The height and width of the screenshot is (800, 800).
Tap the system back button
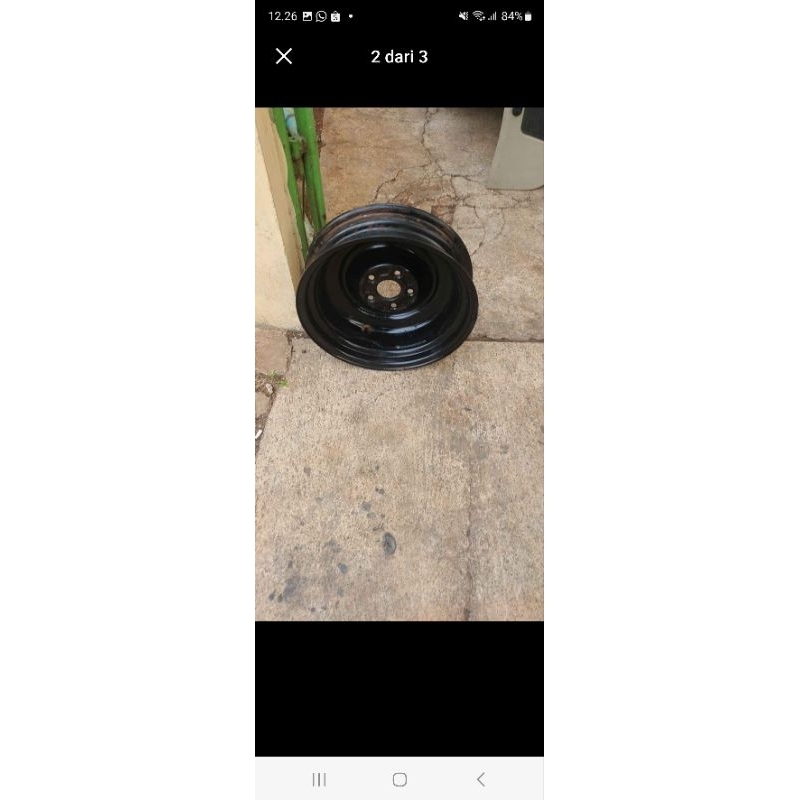[480, 779]
